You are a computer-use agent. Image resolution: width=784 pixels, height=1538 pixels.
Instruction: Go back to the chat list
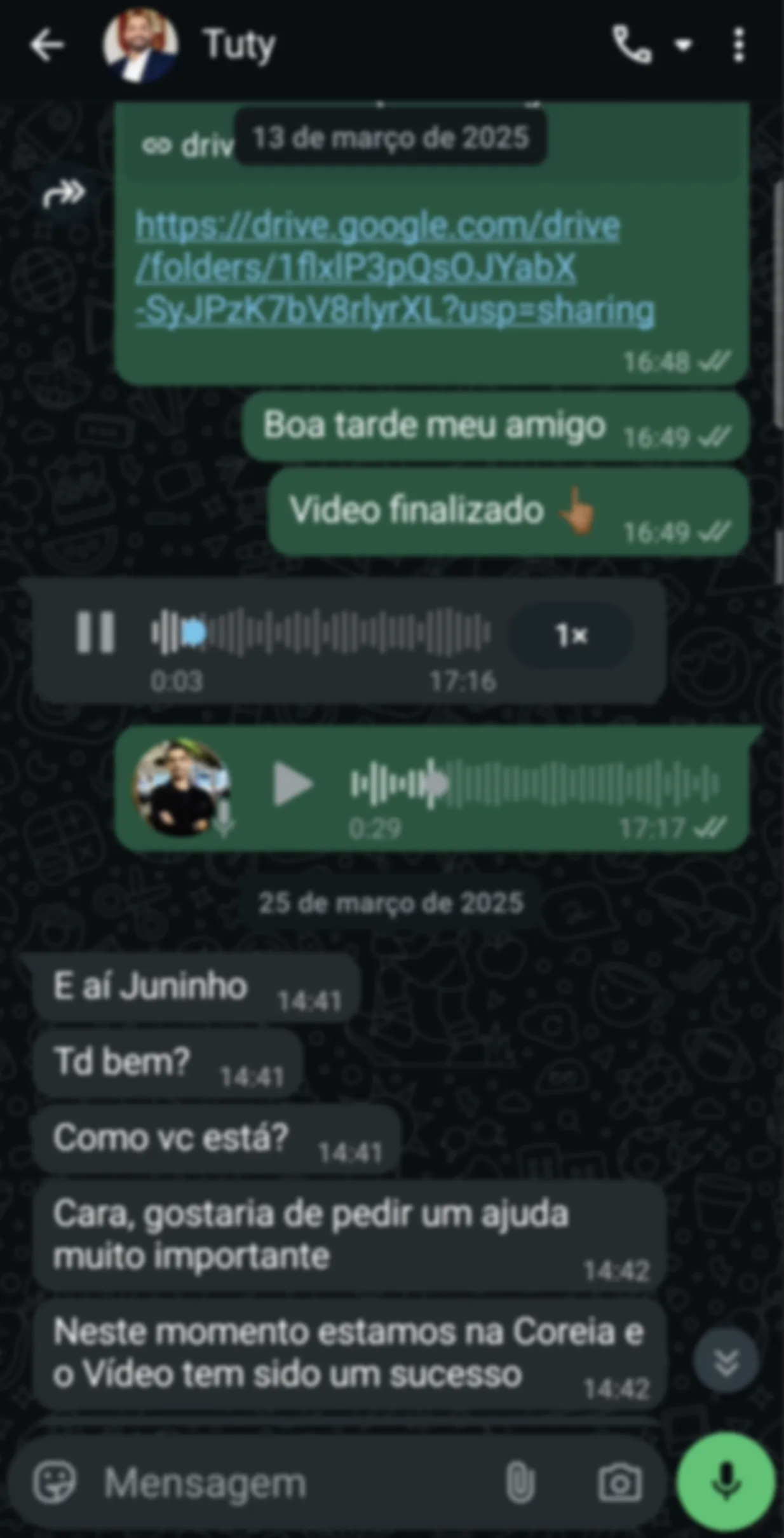pyautogui.click(x=46, y=46)
